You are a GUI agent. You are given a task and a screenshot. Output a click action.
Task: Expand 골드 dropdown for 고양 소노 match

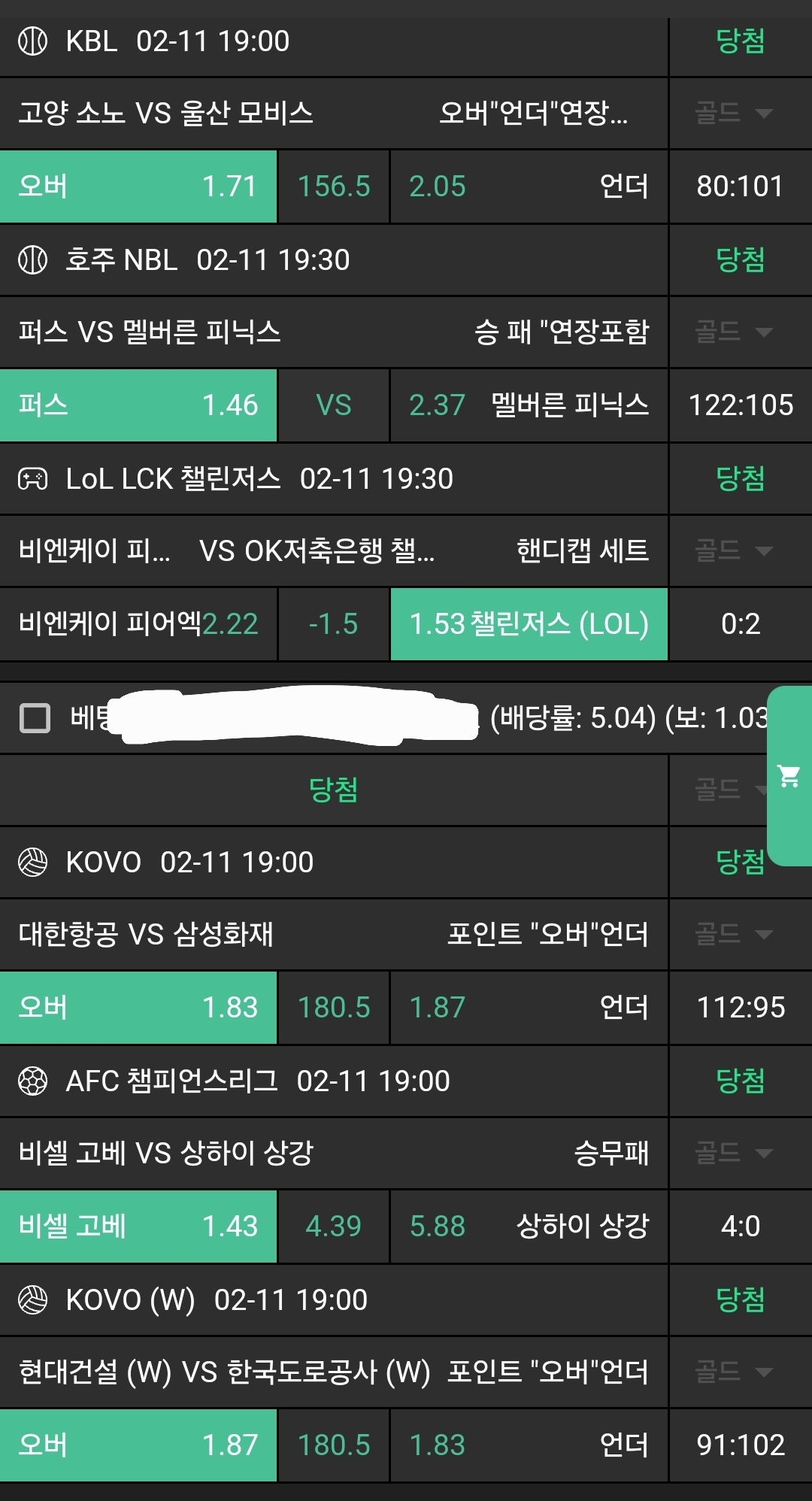point(734,113)
